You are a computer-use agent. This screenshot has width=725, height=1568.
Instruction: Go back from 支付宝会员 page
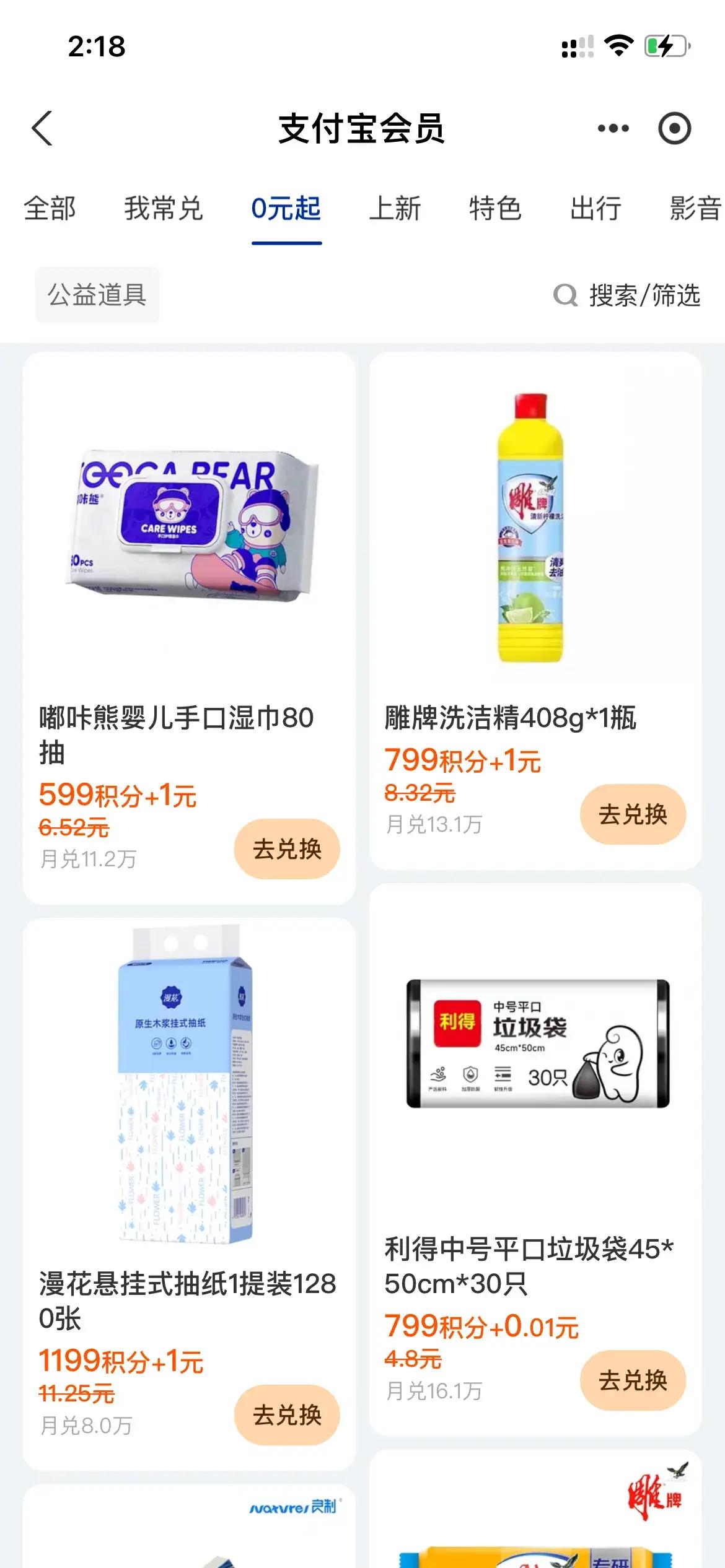[x=42, y=129]
